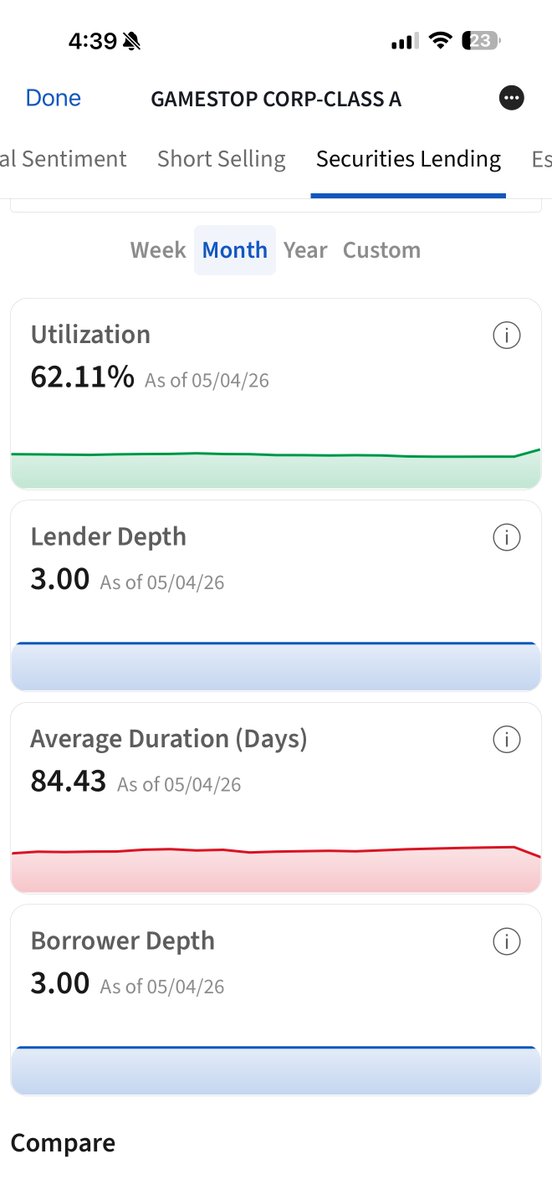Open the three-dot overflow menu
552x1200 pixels.
[x=511, y=98]
